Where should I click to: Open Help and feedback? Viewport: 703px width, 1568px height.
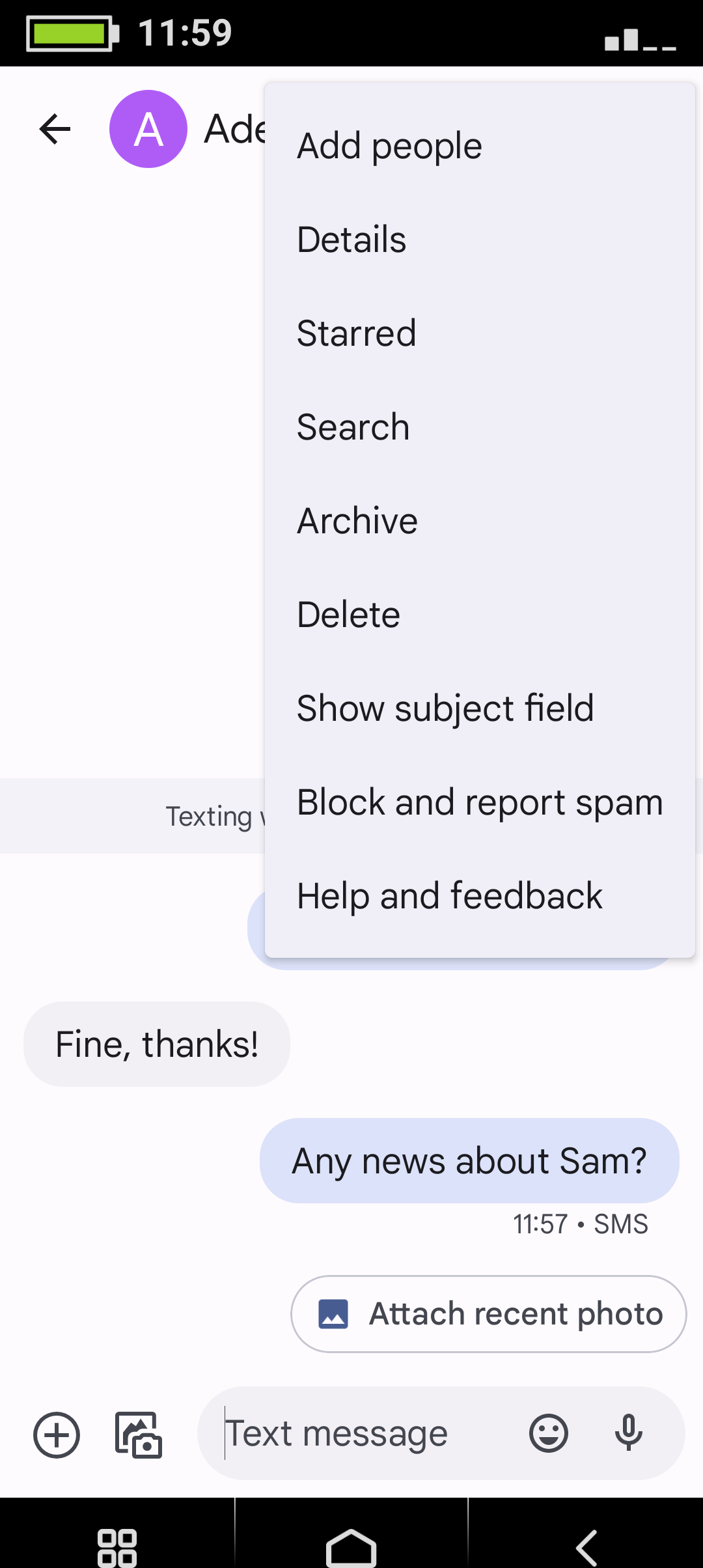coord(449,896)
